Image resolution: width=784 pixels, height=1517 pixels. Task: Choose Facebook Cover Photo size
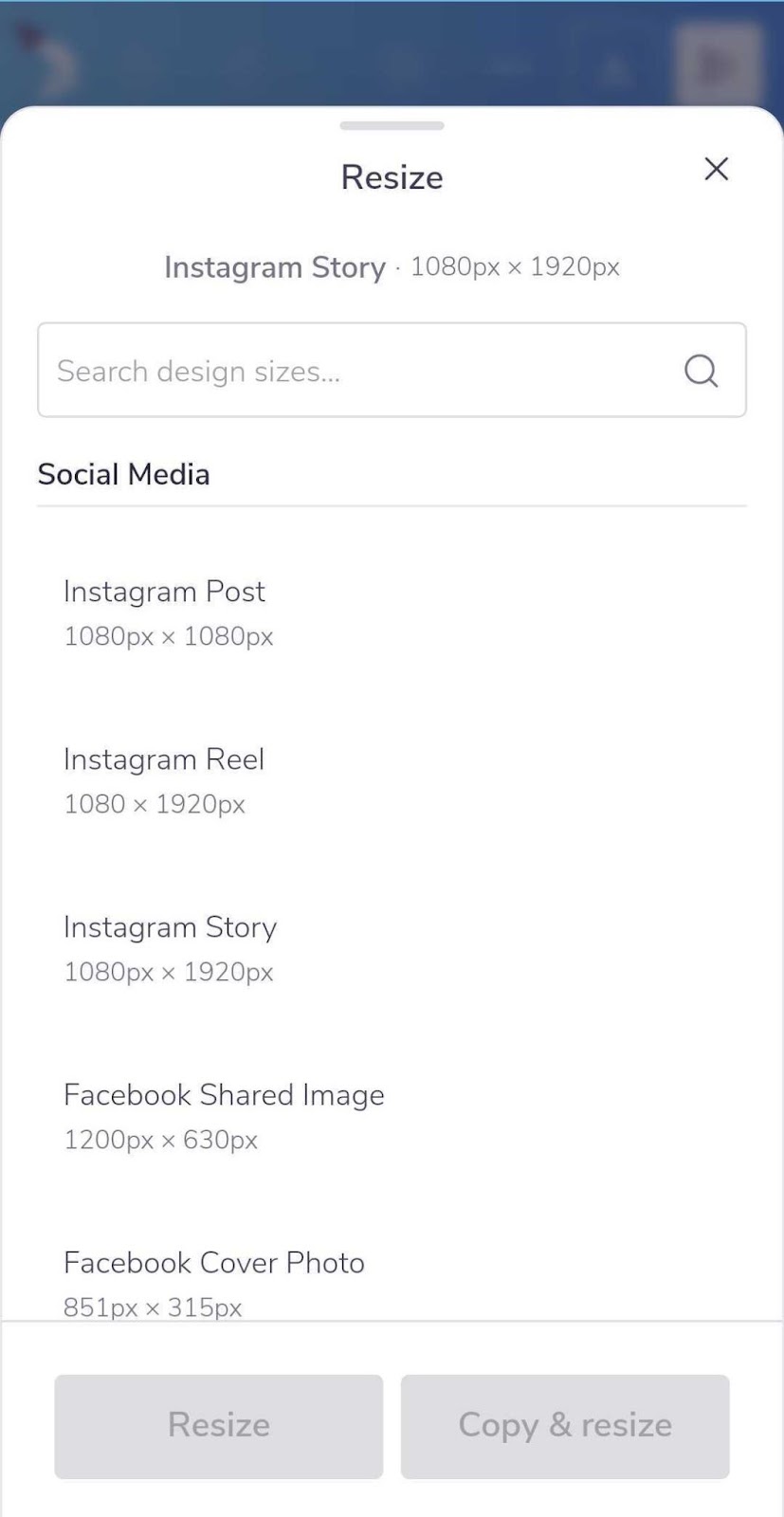tap(214, 1282)
